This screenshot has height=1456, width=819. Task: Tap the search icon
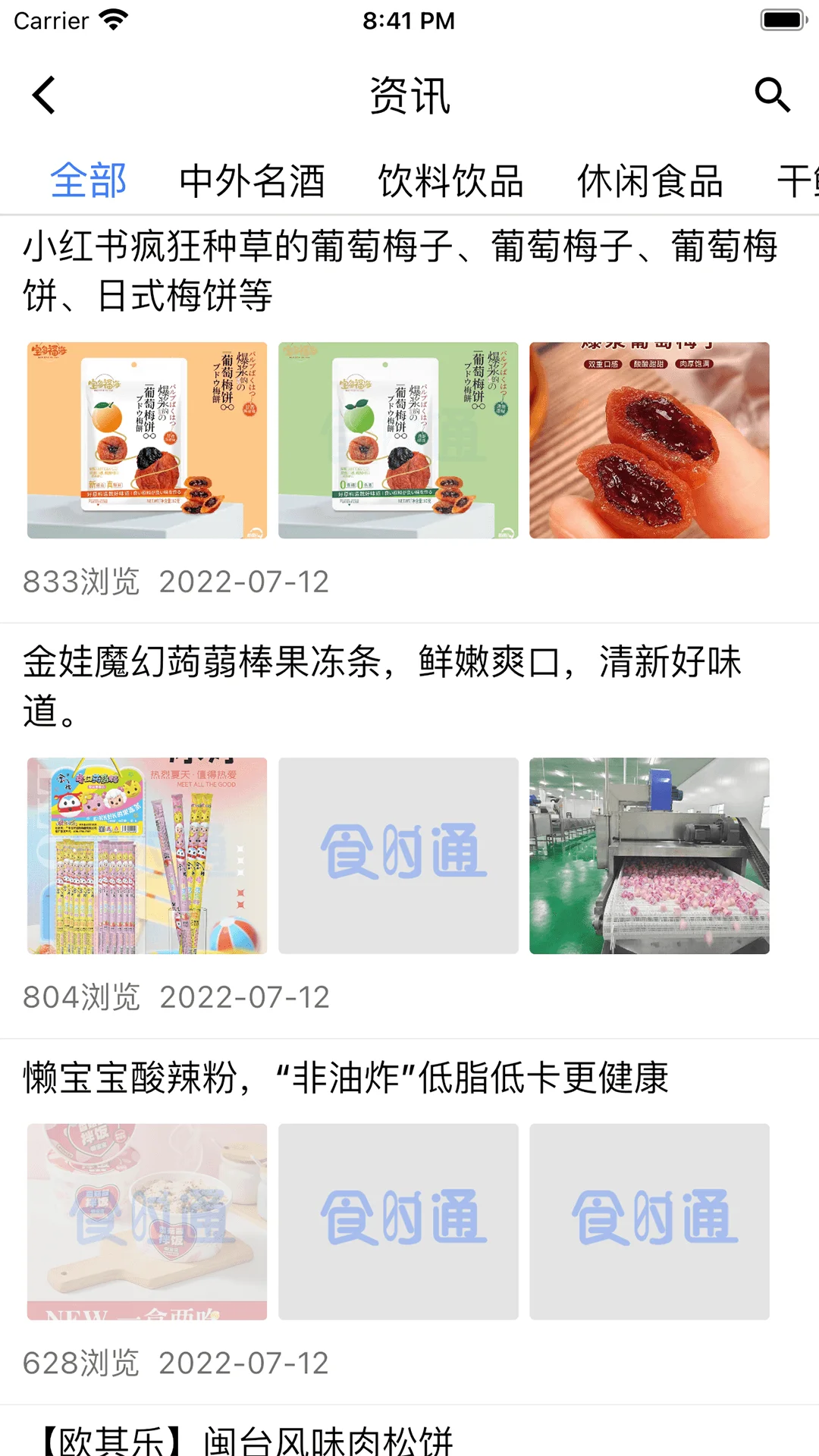[772, 96]
